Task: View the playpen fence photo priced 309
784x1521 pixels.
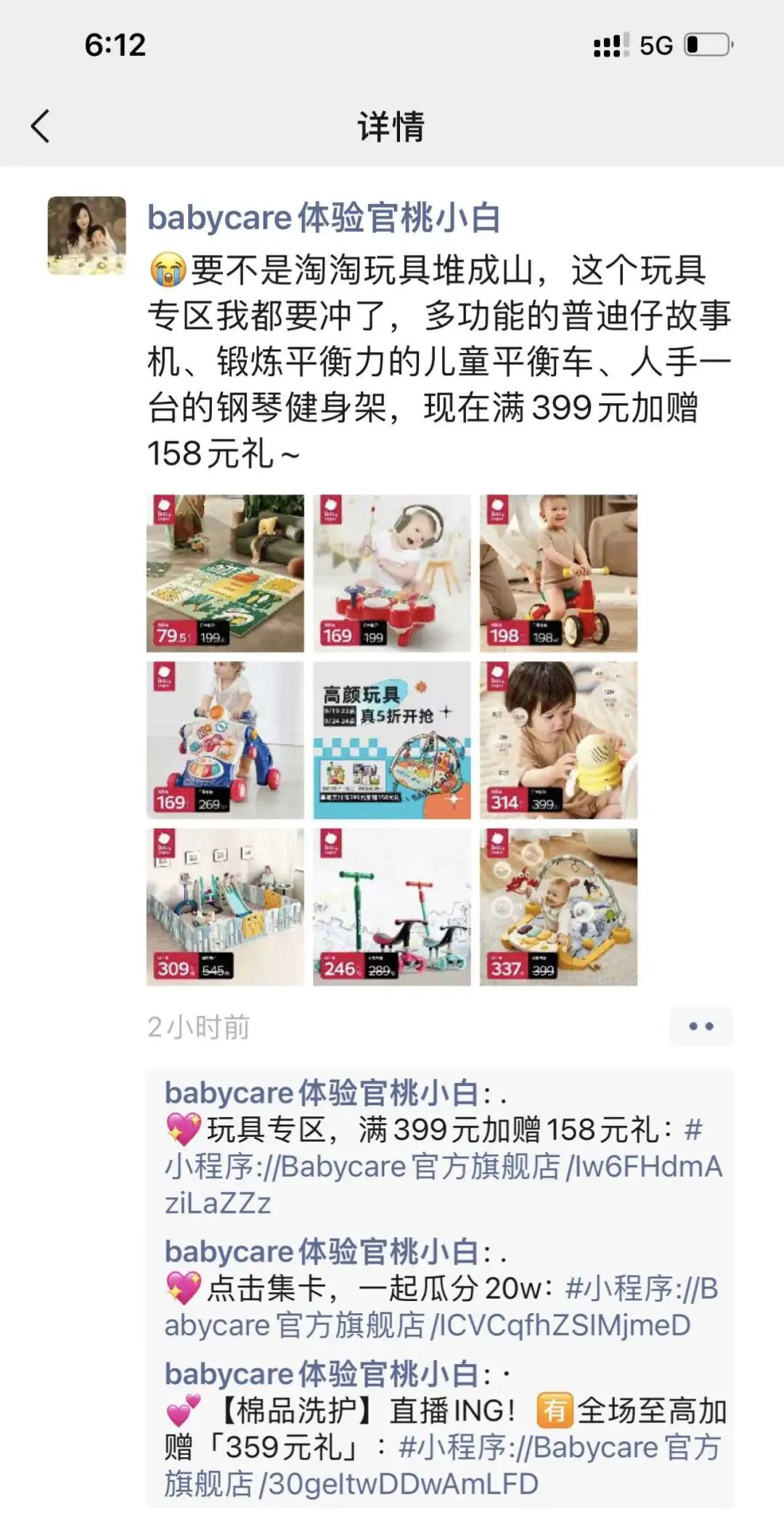Action: point(225,906)
